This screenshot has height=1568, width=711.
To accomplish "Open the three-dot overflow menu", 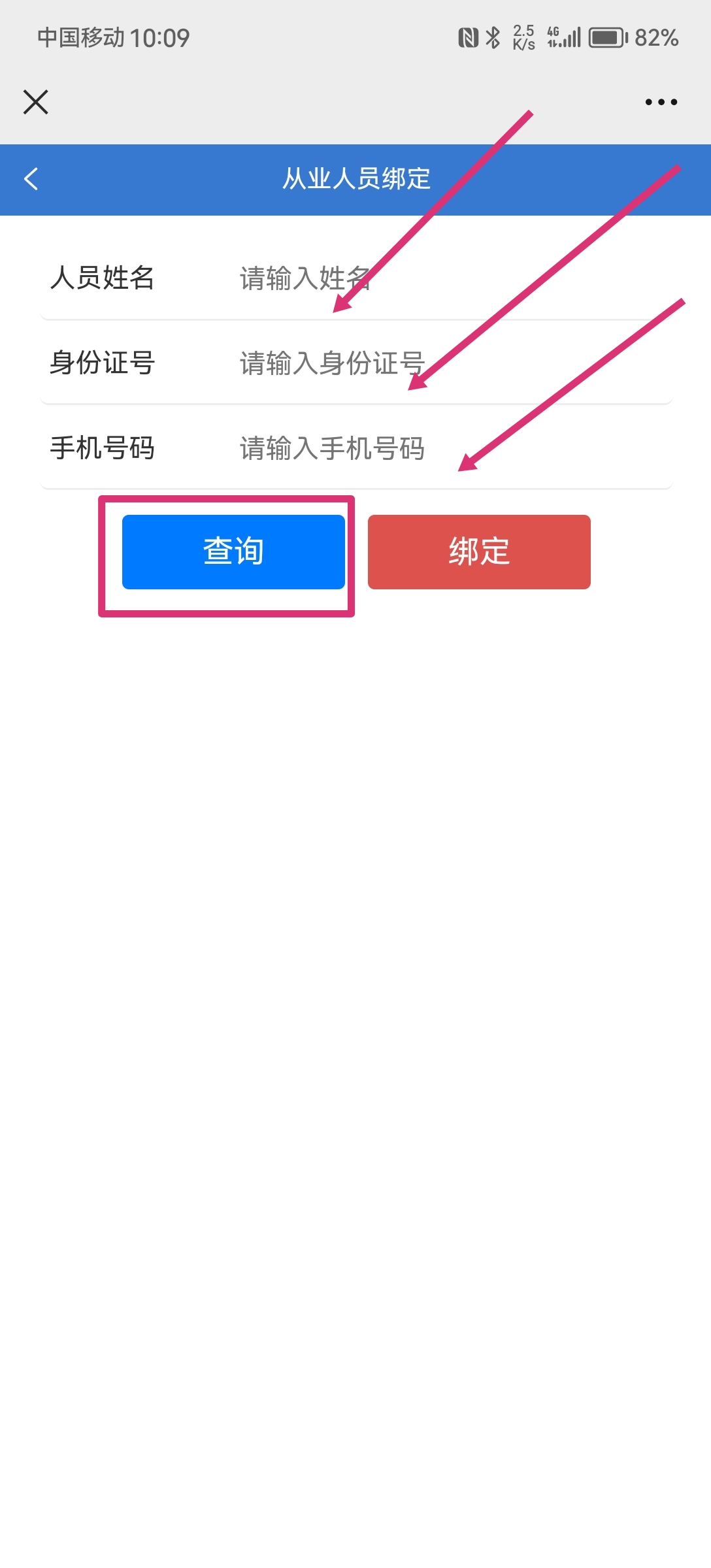I will point(661,102).
